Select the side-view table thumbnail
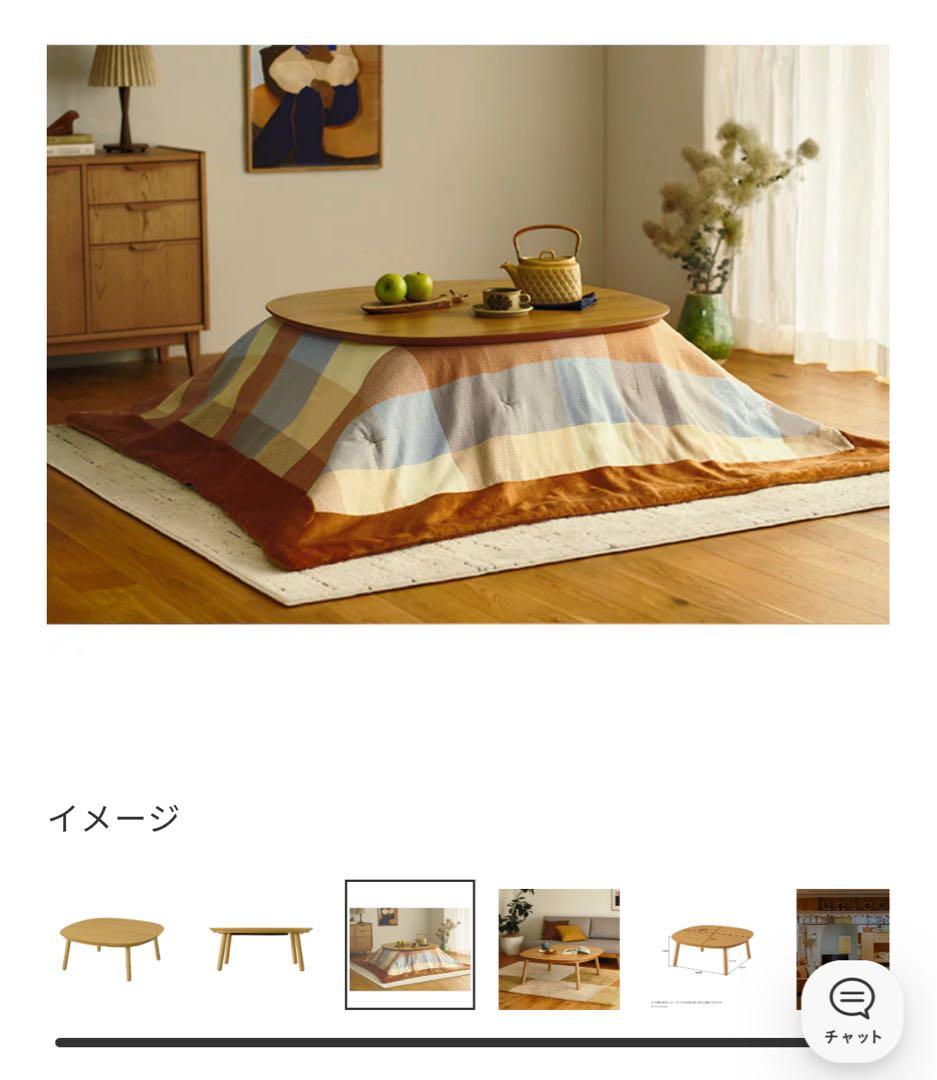This screenshot has height=1080, width=937. coord(260,946)
